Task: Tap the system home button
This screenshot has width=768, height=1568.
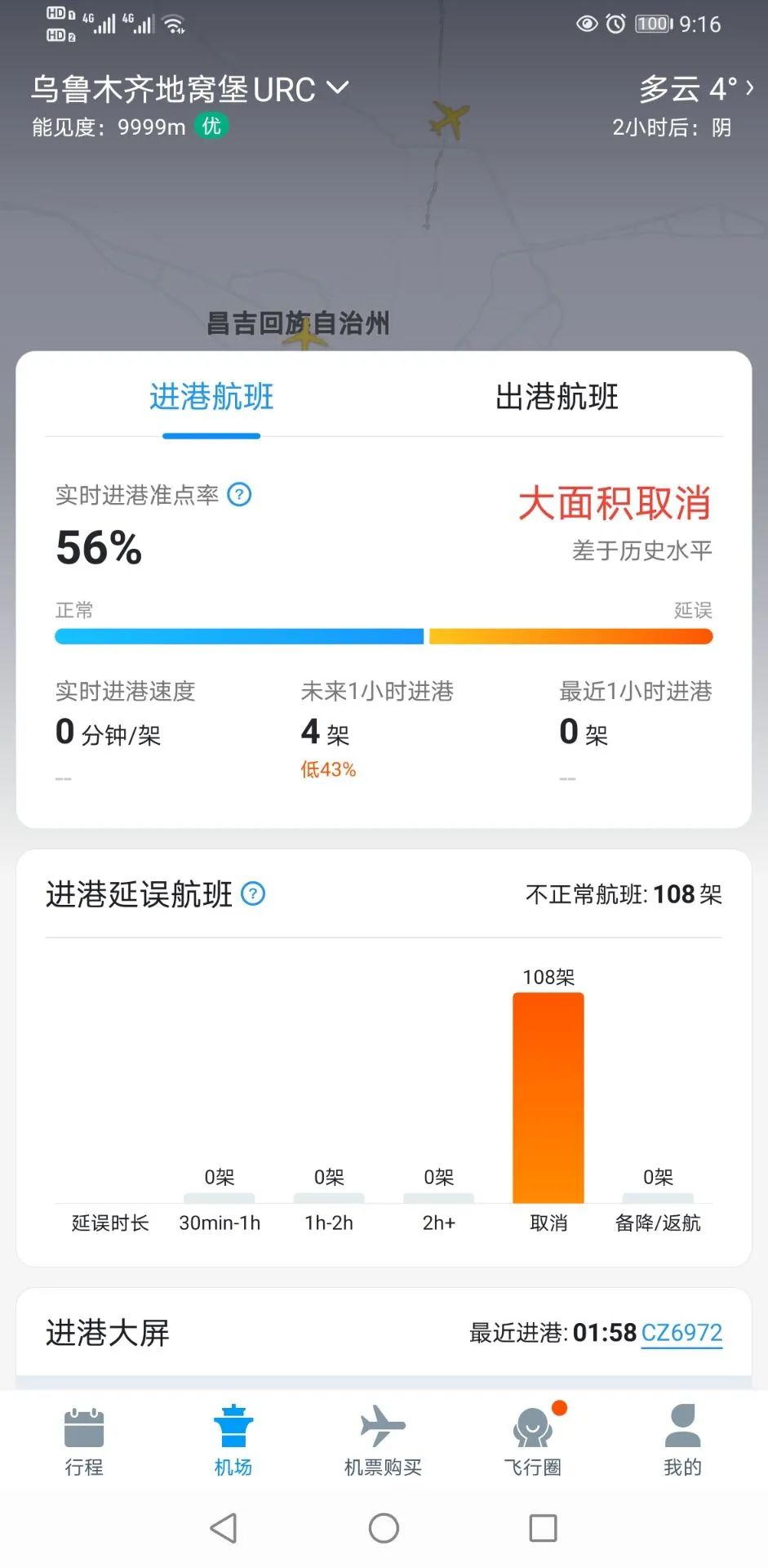Action: (384, 1527)
